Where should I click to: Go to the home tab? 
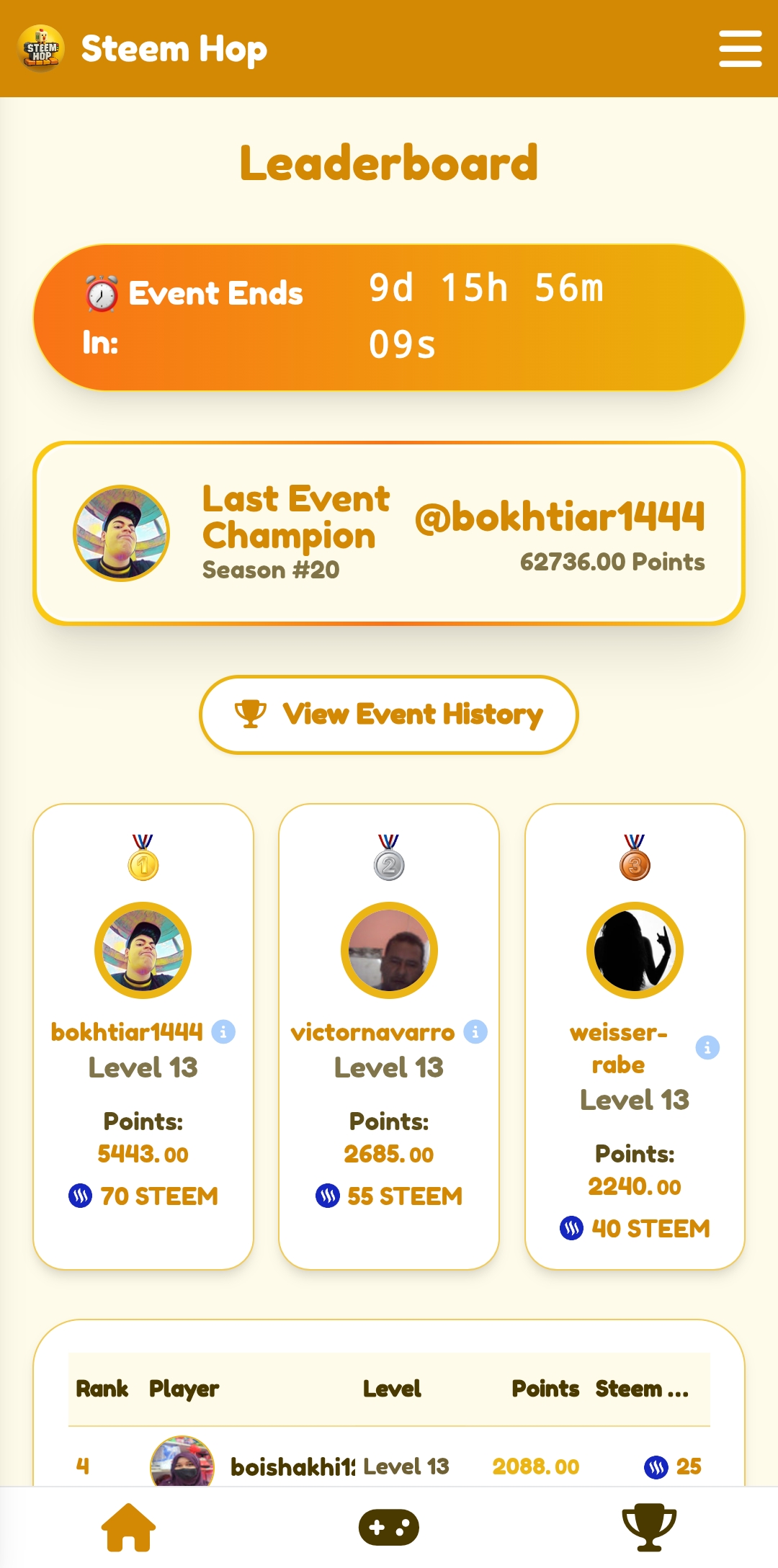click(x=129, y=1527)
